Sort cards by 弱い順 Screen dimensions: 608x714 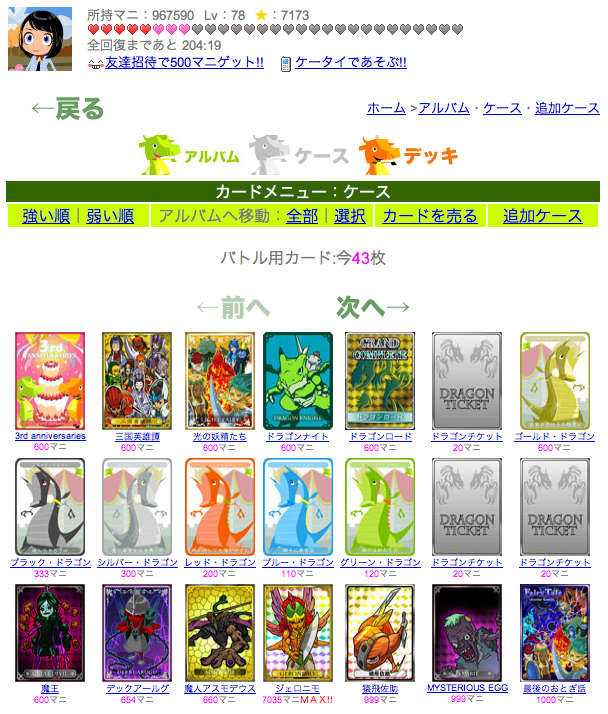110,215
